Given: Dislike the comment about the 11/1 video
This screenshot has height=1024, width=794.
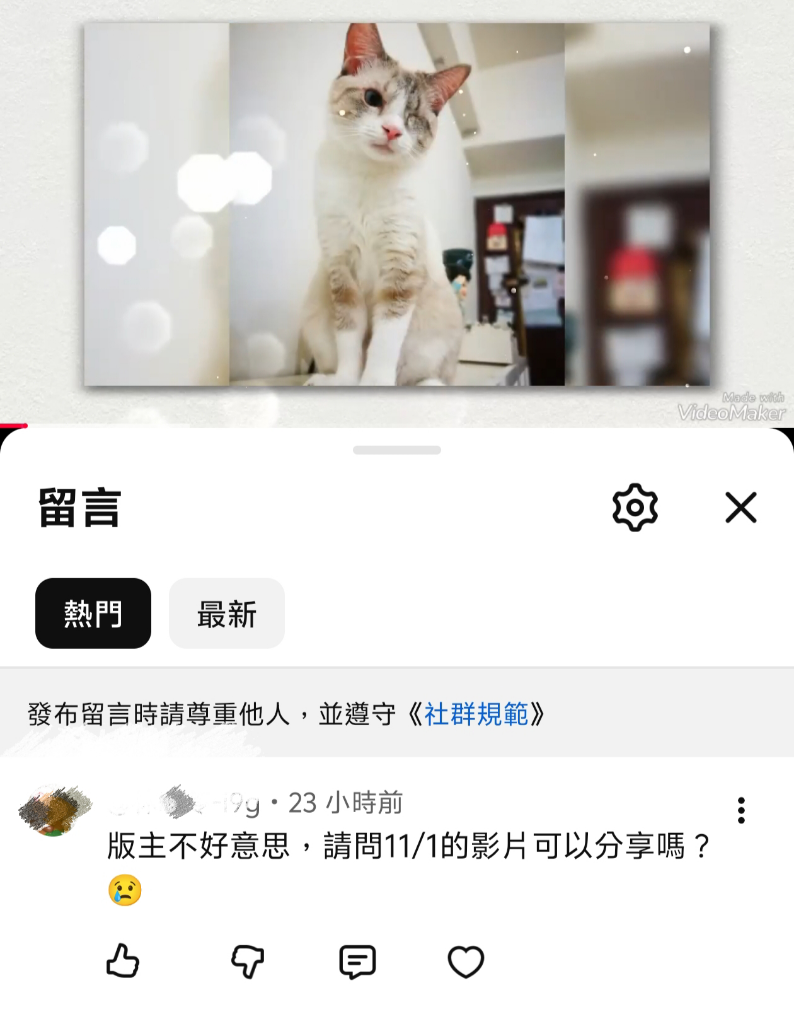Looking at the screenshot, I should click(247, 962).
